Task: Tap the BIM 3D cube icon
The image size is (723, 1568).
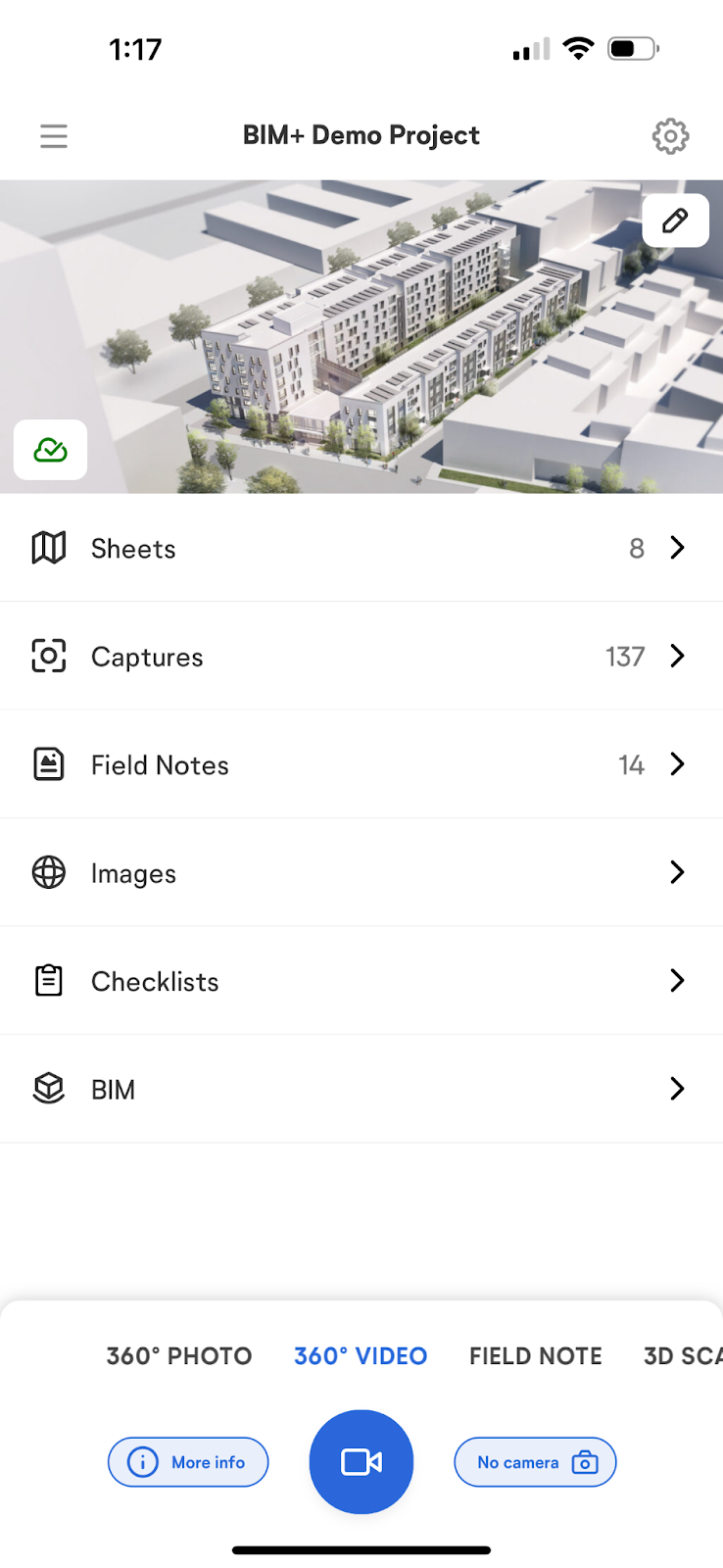Action: (x=49, y=1088)
